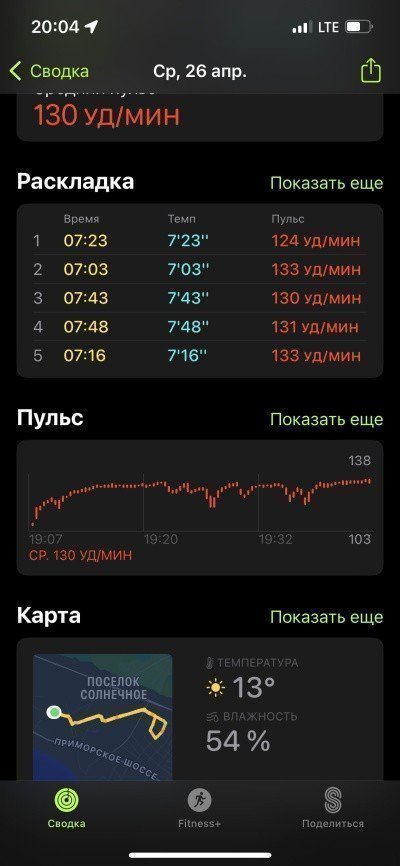This screenshot has height=866, width=400.
Task: Select the Сводка tab
Action: tap(66, 807)
